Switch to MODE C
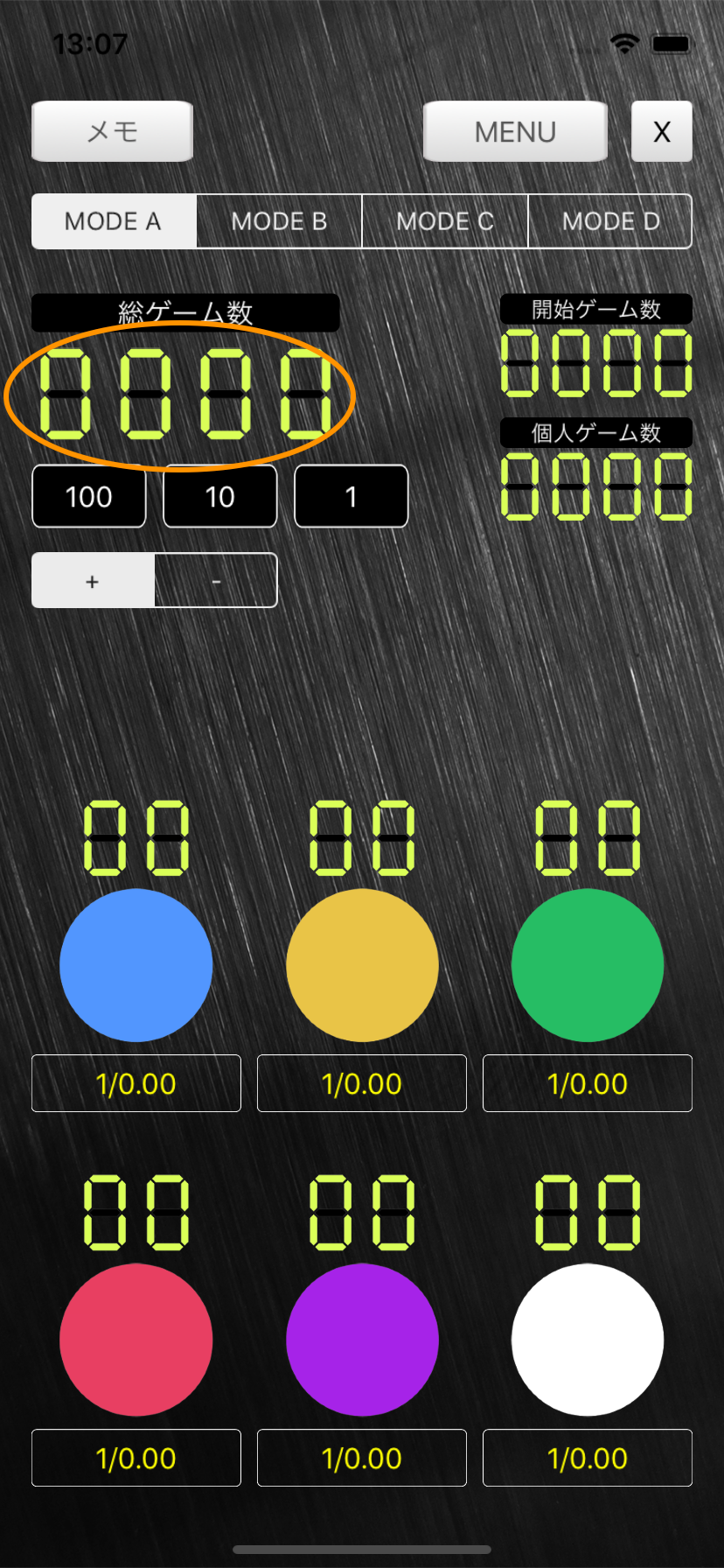 tap(444, 221)
